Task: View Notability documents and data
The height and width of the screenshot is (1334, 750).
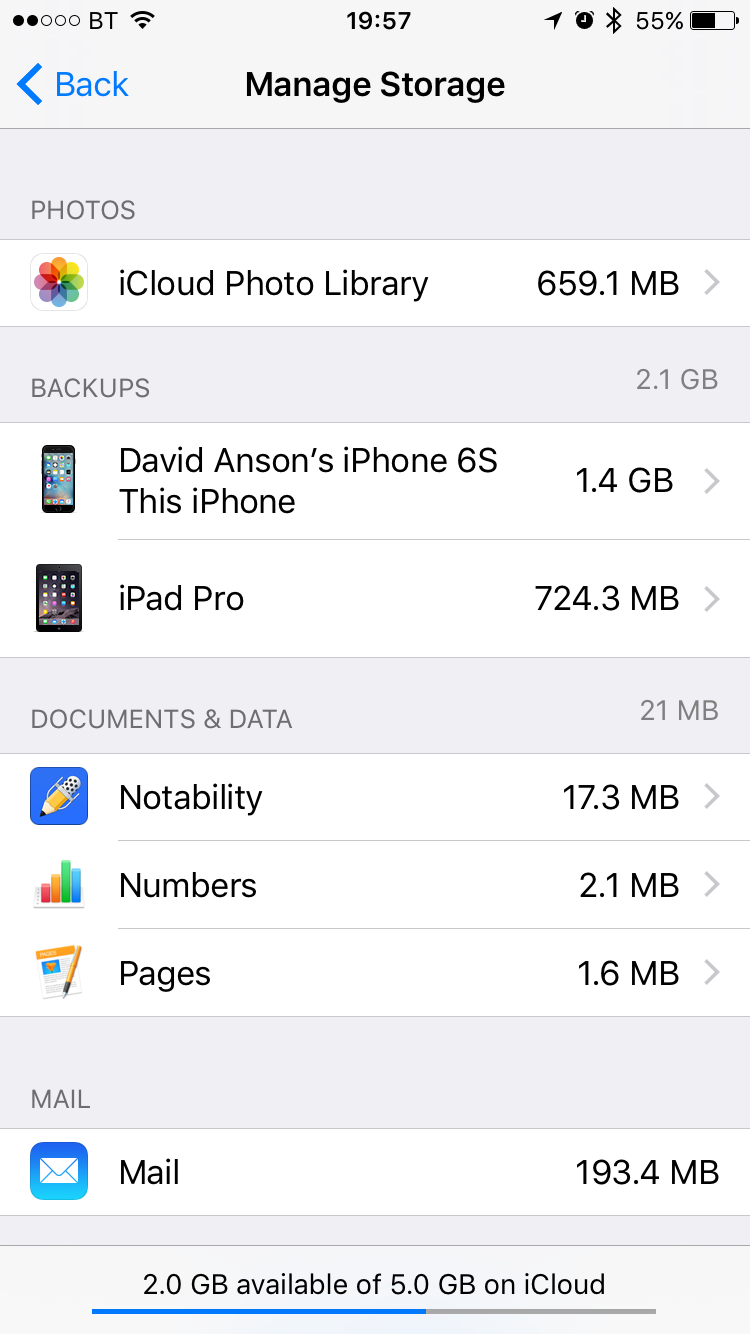Action: [375, 797]
